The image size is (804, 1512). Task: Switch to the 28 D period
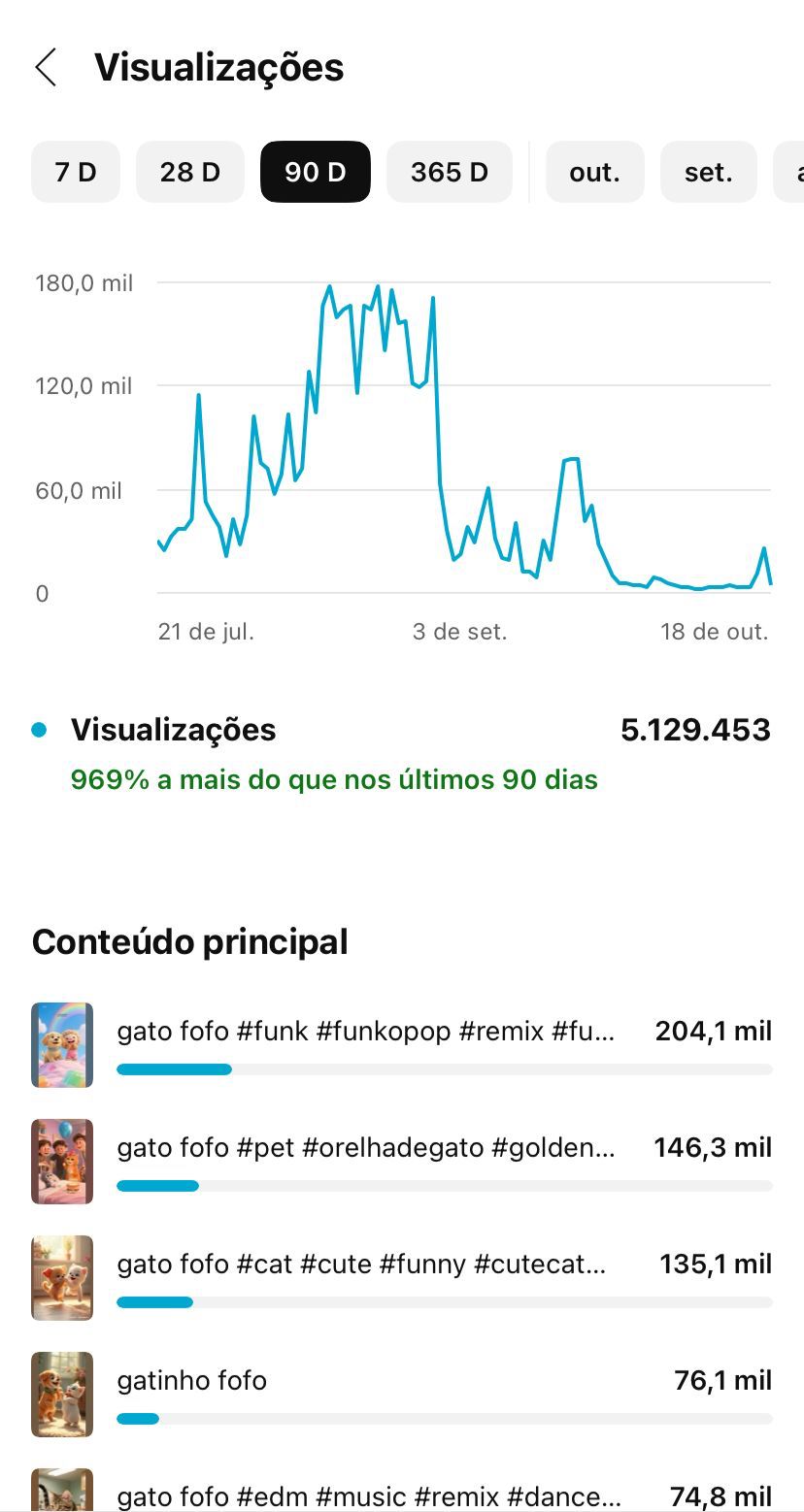[x=190, y=172]
